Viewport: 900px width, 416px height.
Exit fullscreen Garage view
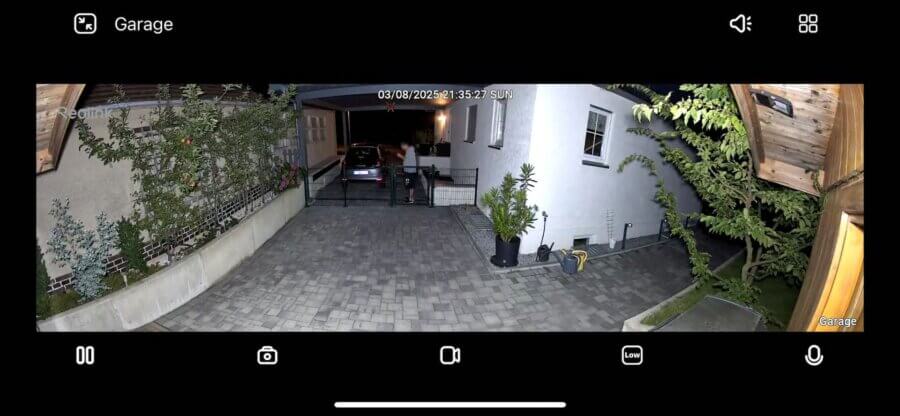85,24
